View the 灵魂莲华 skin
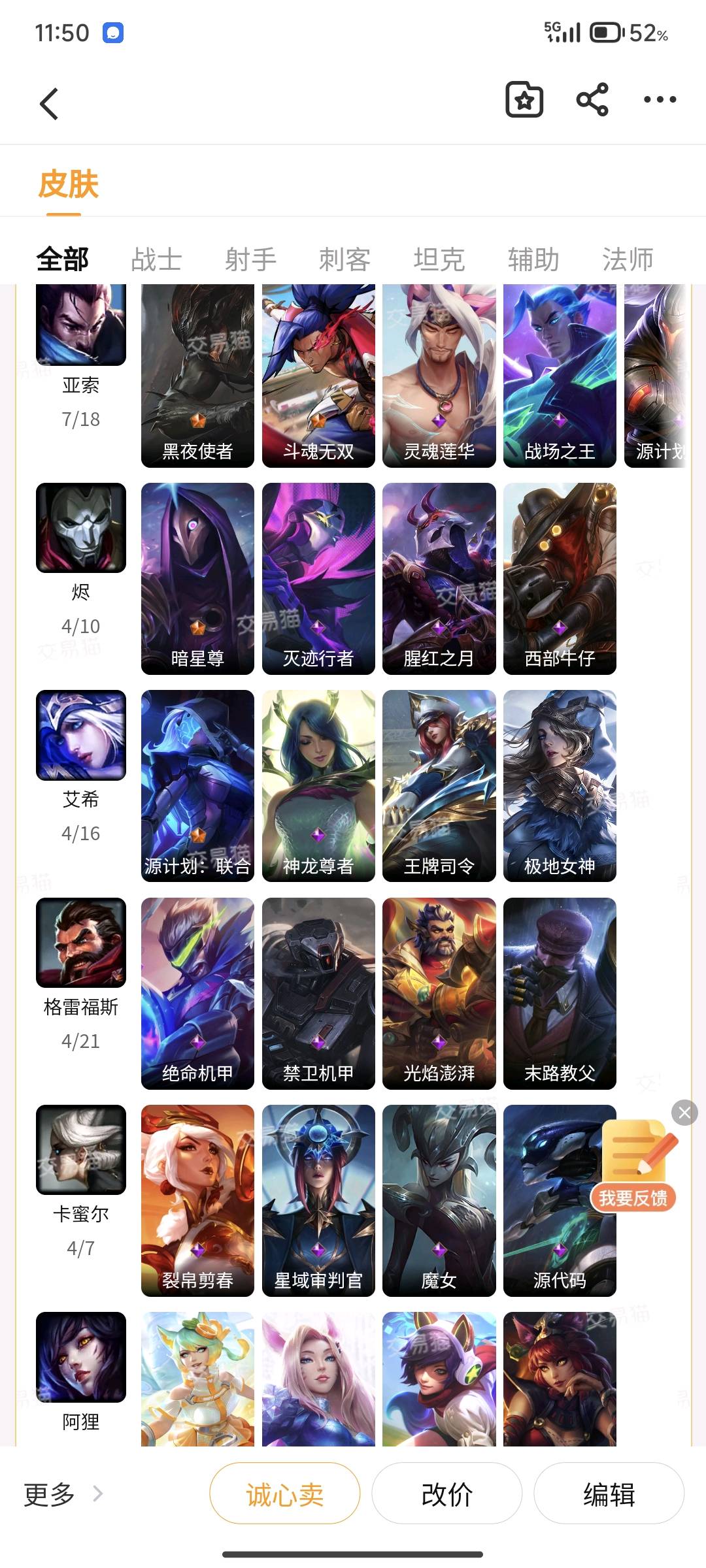Viewport: 706px width, 1568px height. [x=439, y=376]
